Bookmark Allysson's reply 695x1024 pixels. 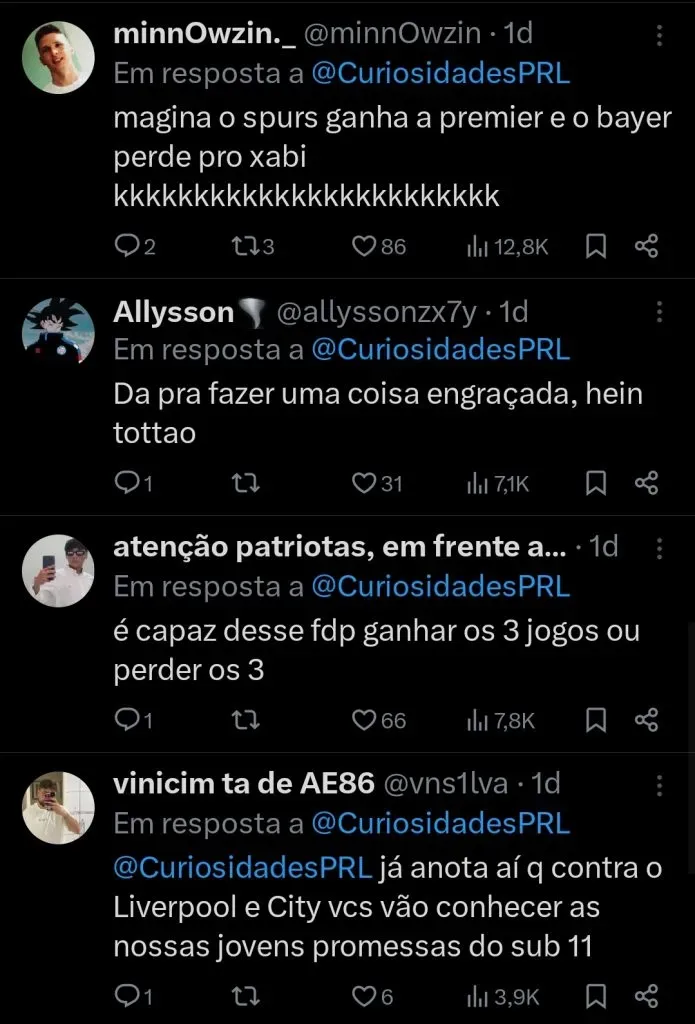[596, 483]
